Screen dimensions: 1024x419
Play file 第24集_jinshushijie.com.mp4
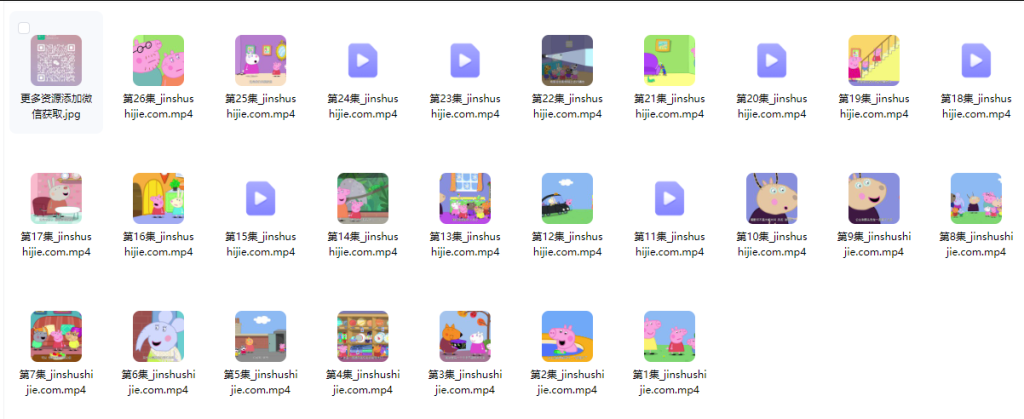pyautogui.click(x=362, y=61)
